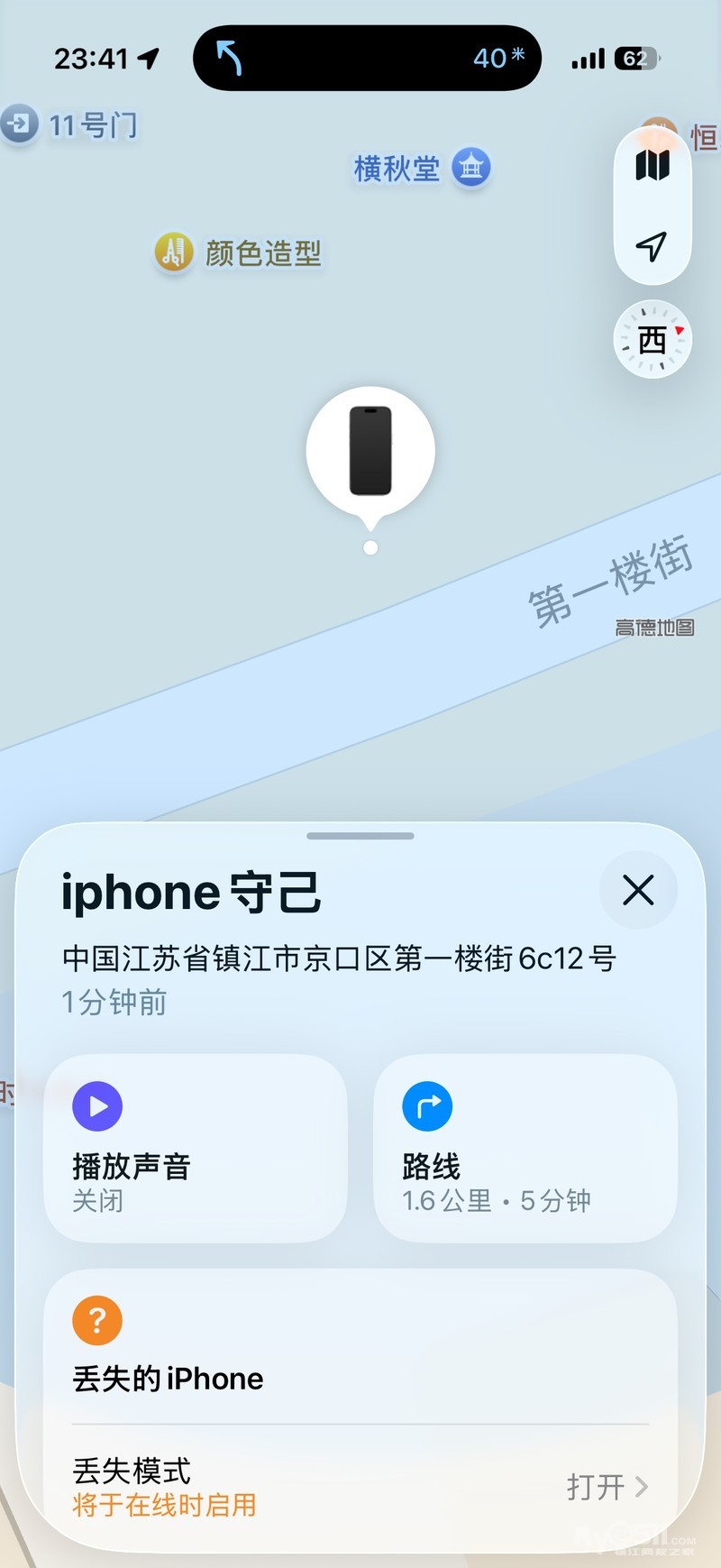This screenshot has height=1568, width=721.
Task: Play sound on the lost iPhone
Action: (x=195, y=1148)
